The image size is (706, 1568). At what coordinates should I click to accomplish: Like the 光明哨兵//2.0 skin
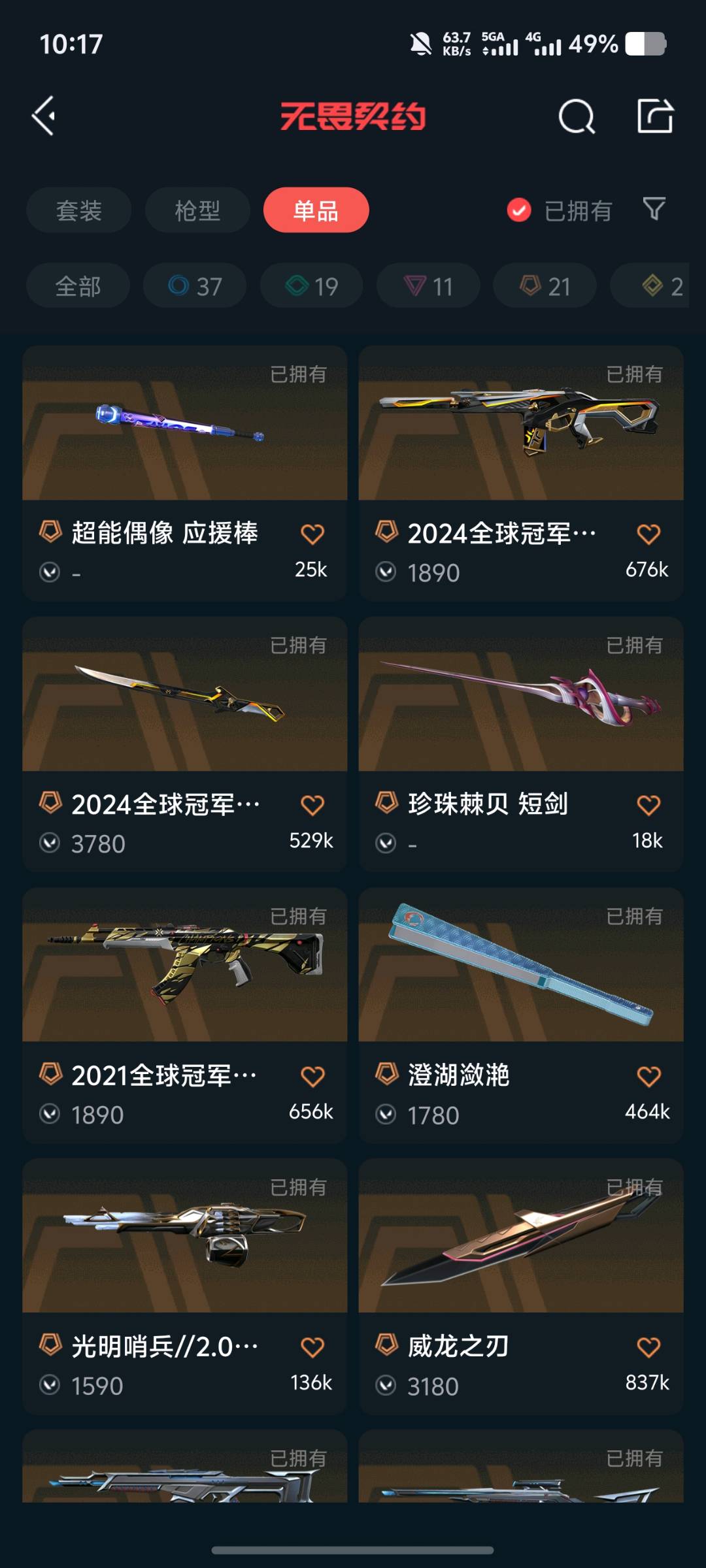coord(312,1347)
